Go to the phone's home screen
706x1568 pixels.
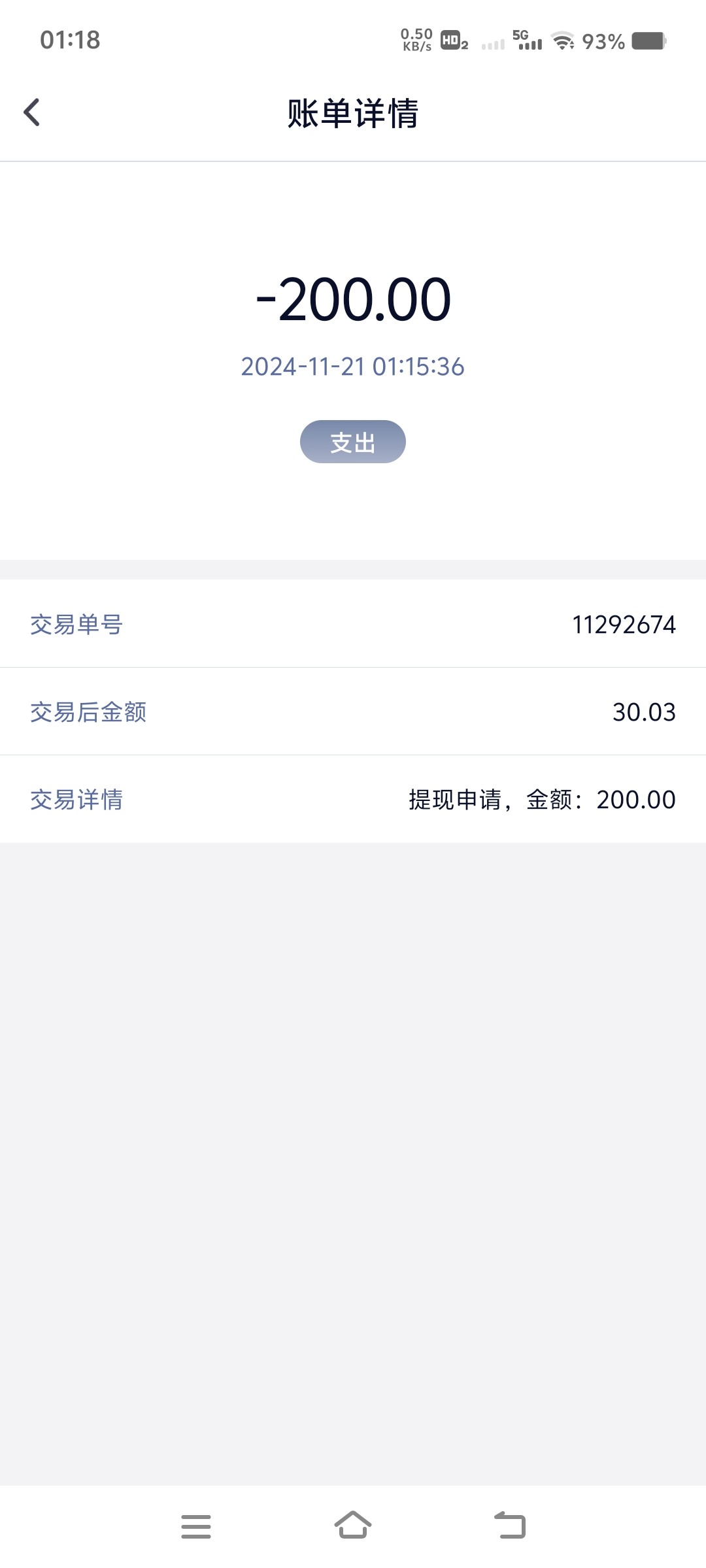(x=353, y=1525)
